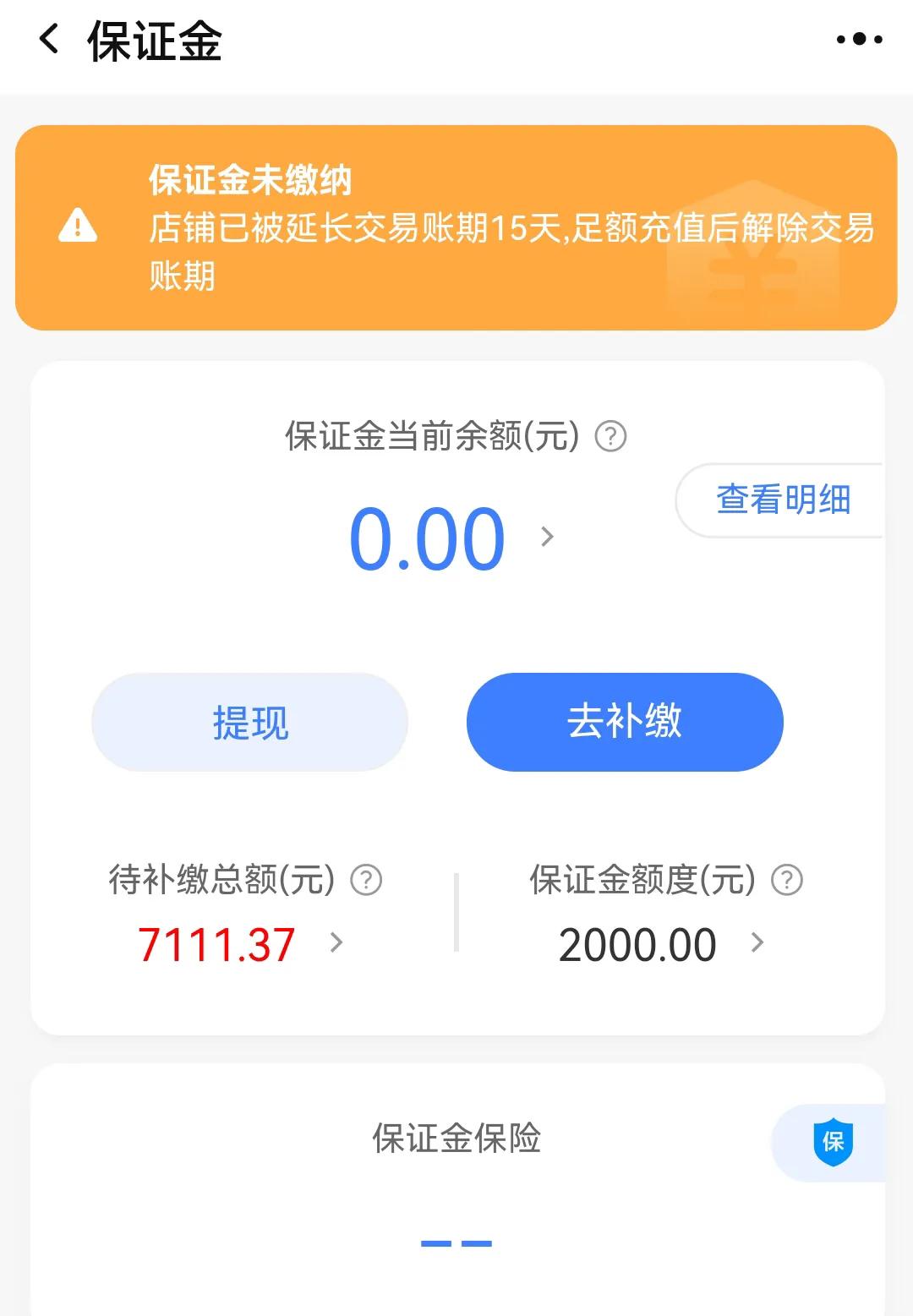The width and height of the screenshot is (913, 1316).
Task: Expand the 2000.00 deposit quota details
Action: point(757,942)
